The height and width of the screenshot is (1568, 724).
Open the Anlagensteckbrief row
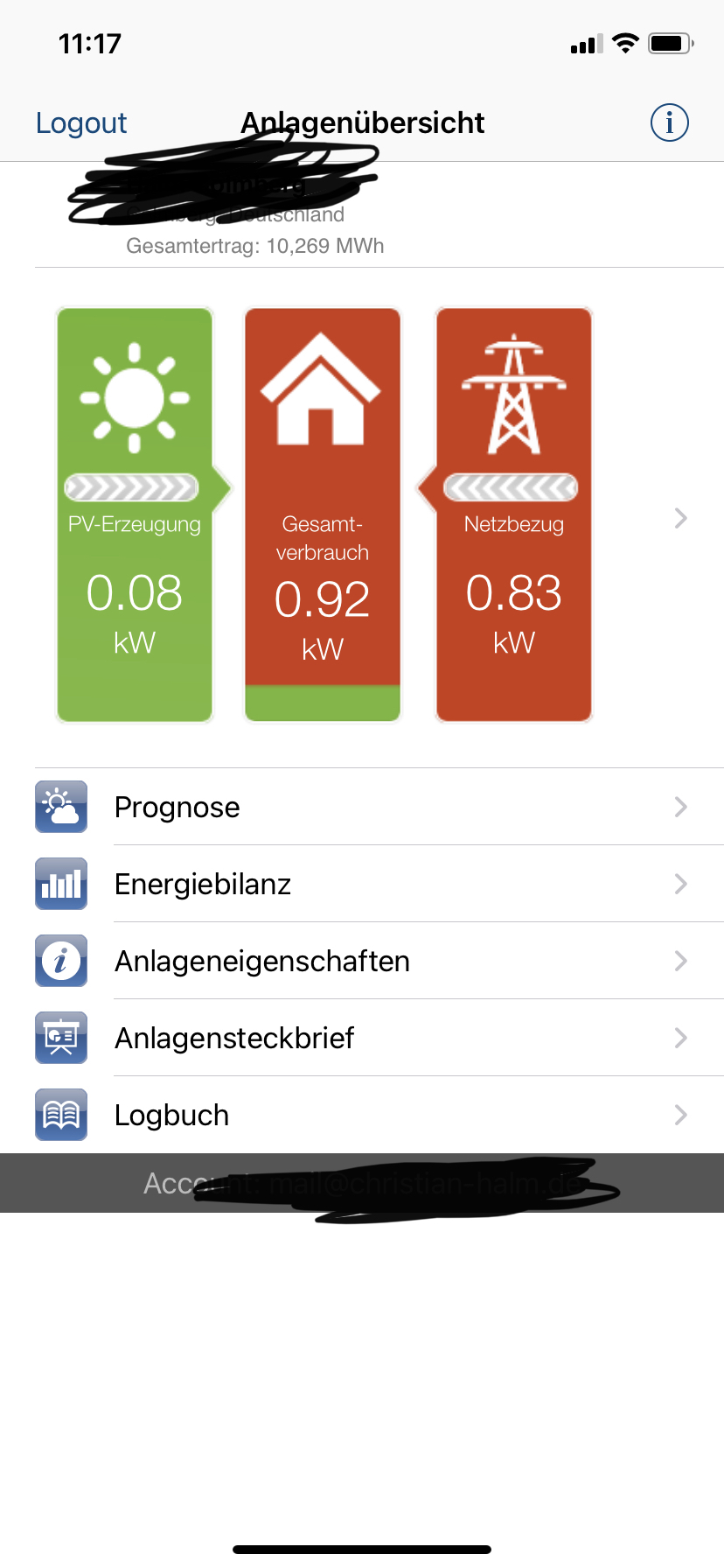(x=361, y=1038)
